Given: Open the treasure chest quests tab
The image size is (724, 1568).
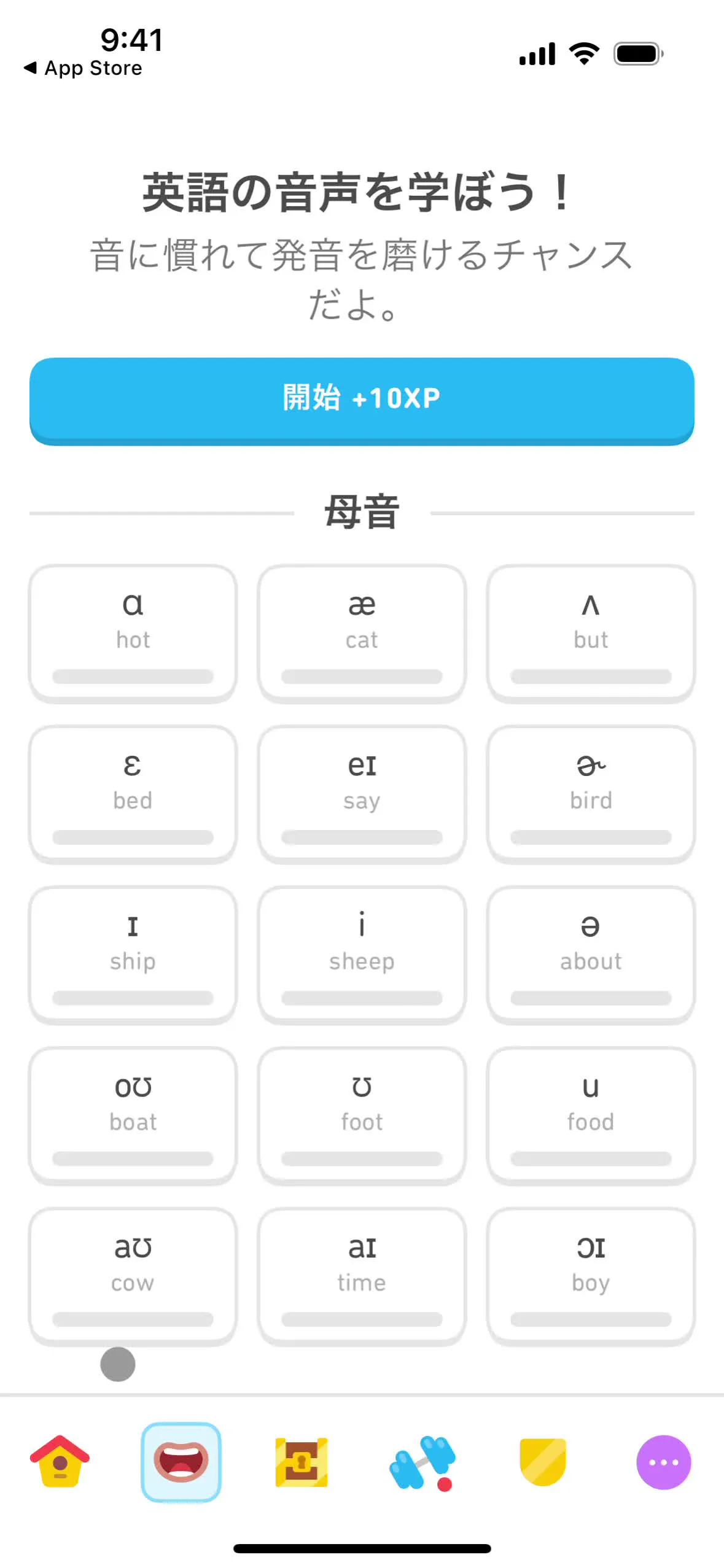Looking at the screenshot, I should (x=302, y=1461).
